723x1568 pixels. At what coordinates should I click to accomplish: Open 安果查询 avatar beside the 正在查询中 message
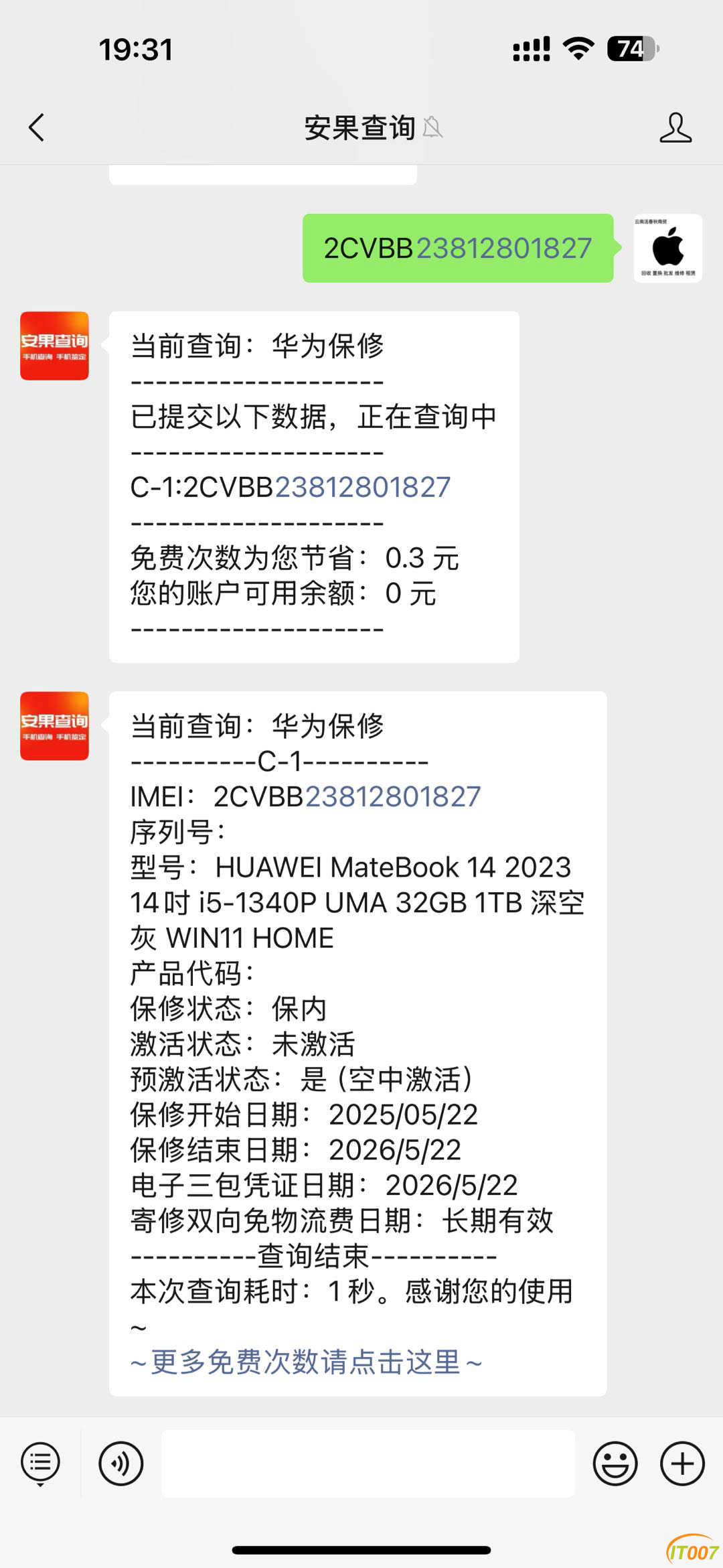[x=54, y=346]
